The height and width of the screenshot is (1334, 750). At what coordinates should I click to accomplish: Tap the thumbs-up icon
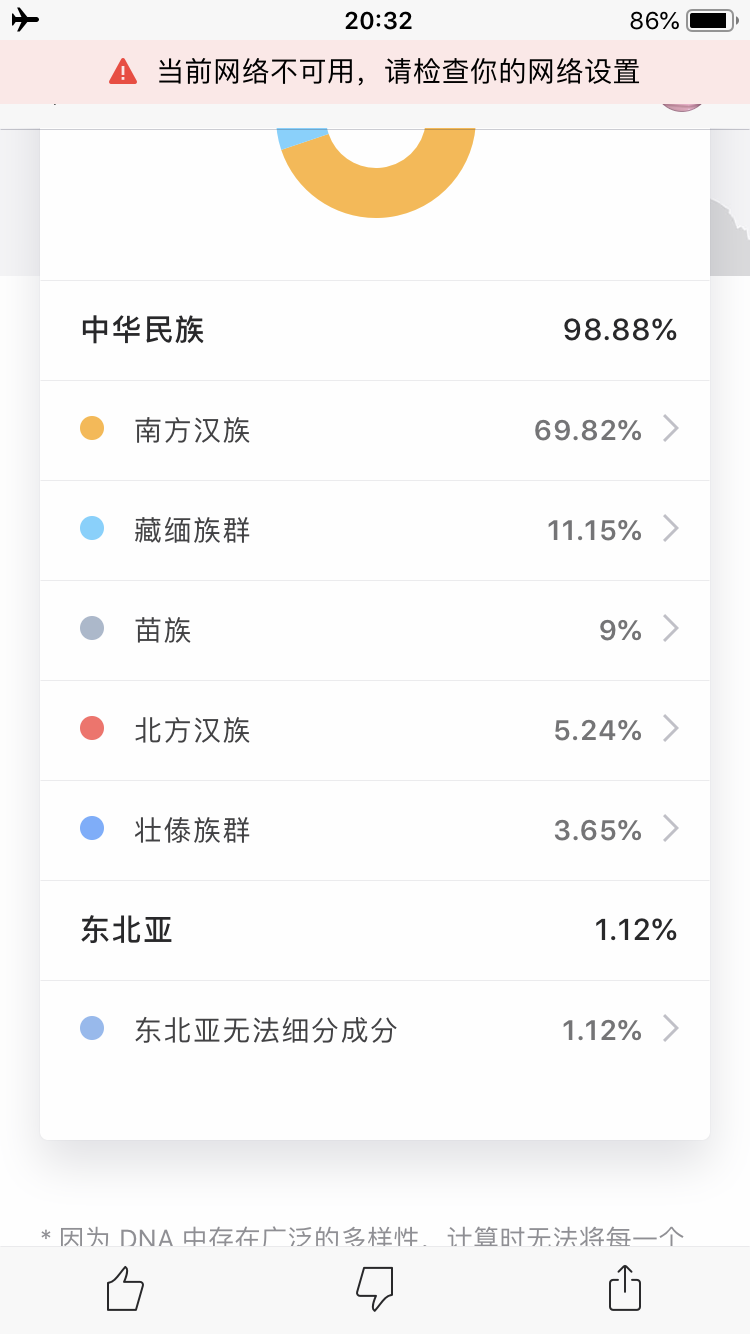point(125,1288)
